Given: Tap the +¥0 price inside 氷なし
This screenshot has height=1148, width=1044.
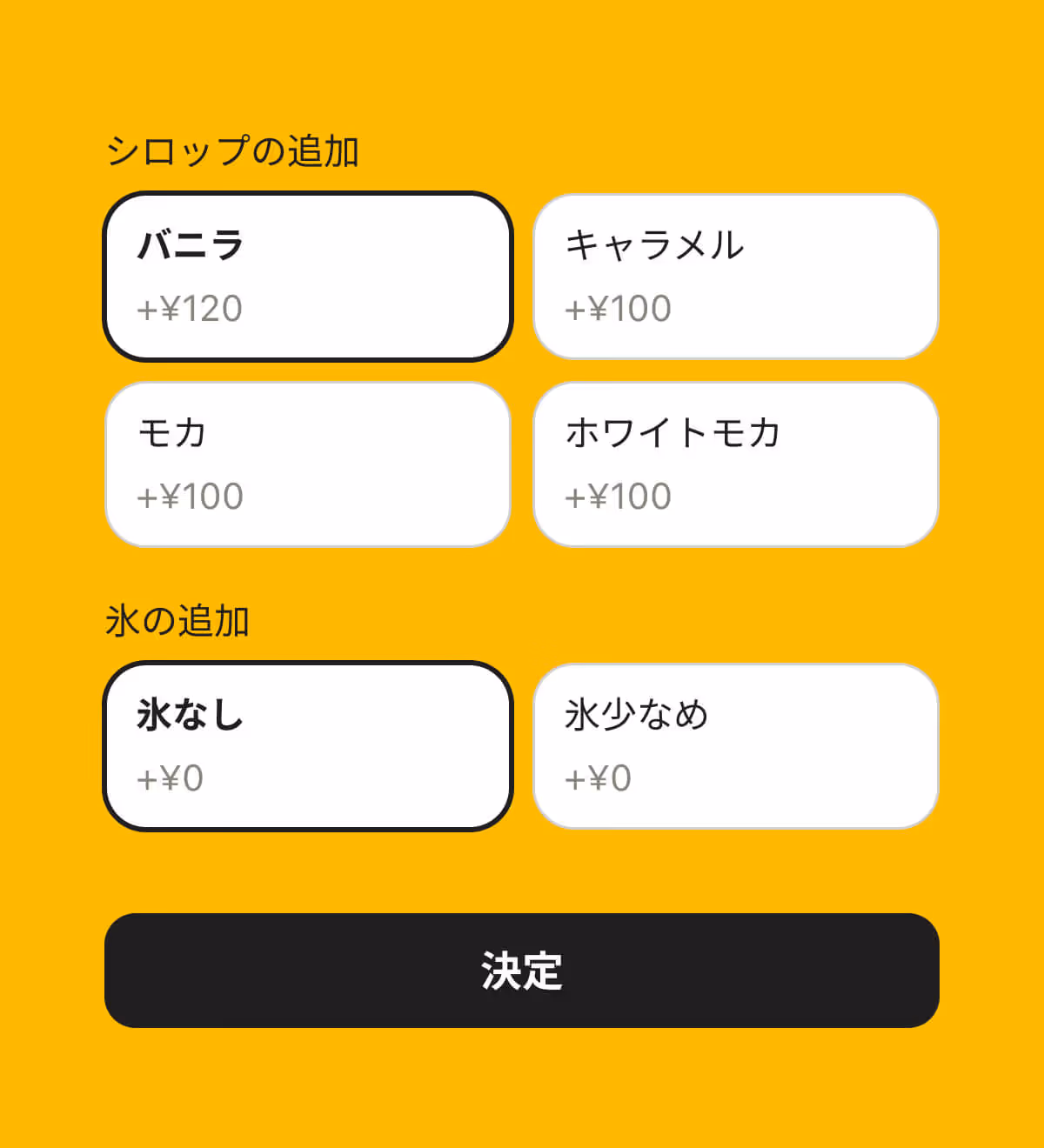Looking at the screenshot, I should 171,779.
